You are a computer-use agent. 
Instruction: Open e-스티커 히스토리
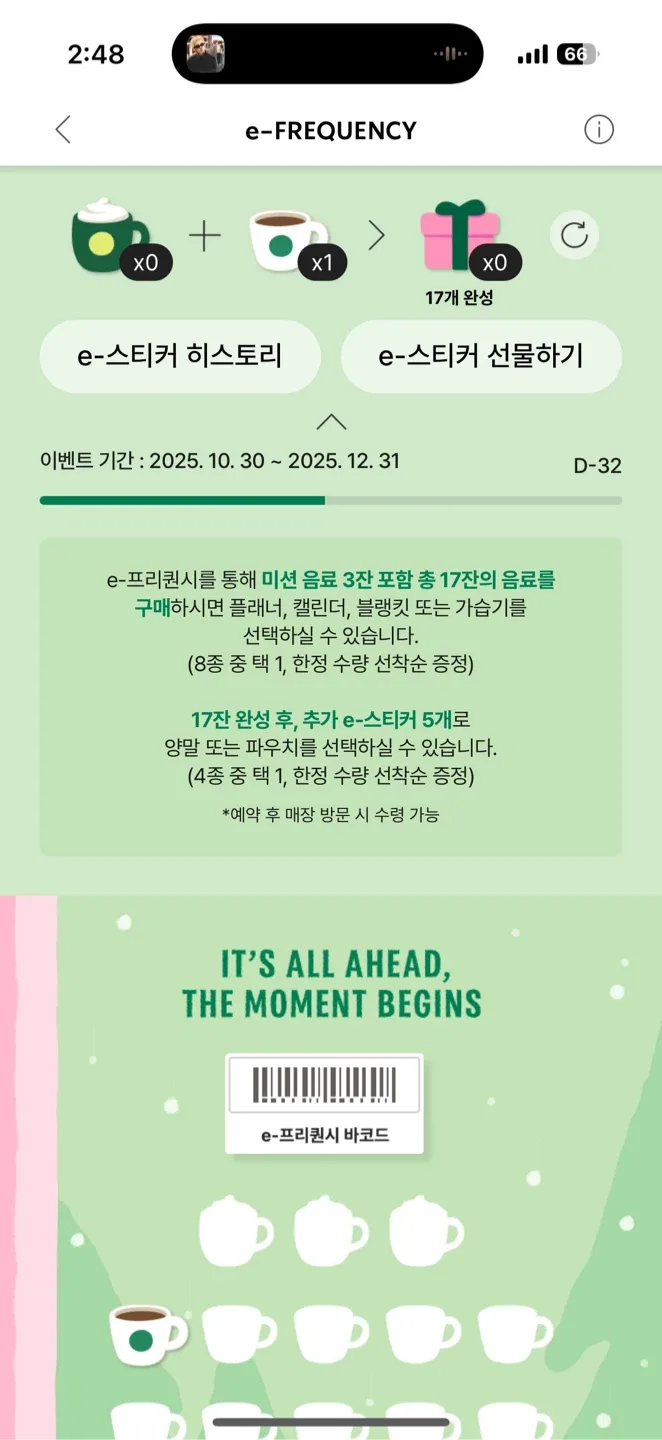pos(180,356)
